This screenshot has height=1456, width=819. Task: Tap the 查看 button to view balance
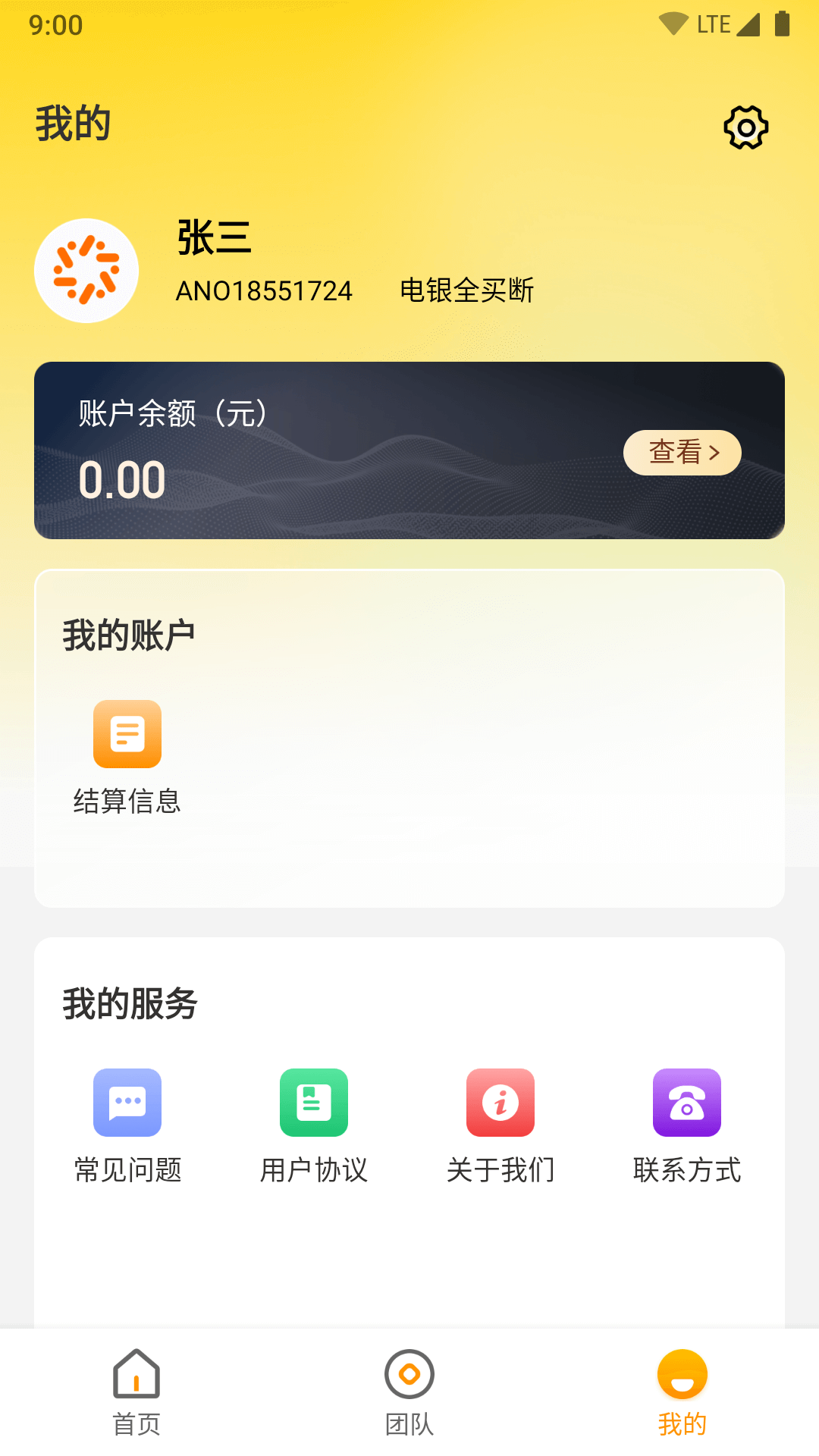[681, 452]
